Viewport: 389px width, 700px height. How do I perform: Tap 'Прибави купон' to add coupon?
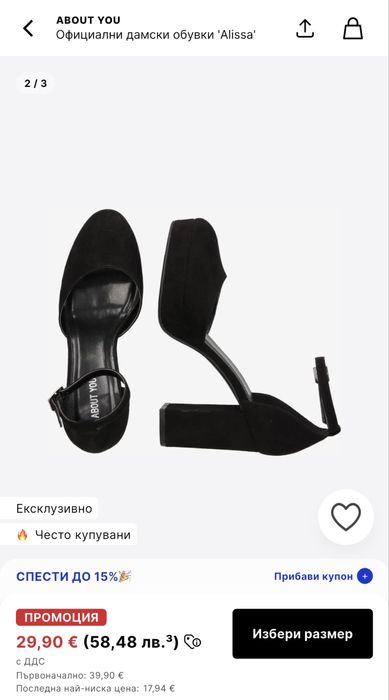323,576
